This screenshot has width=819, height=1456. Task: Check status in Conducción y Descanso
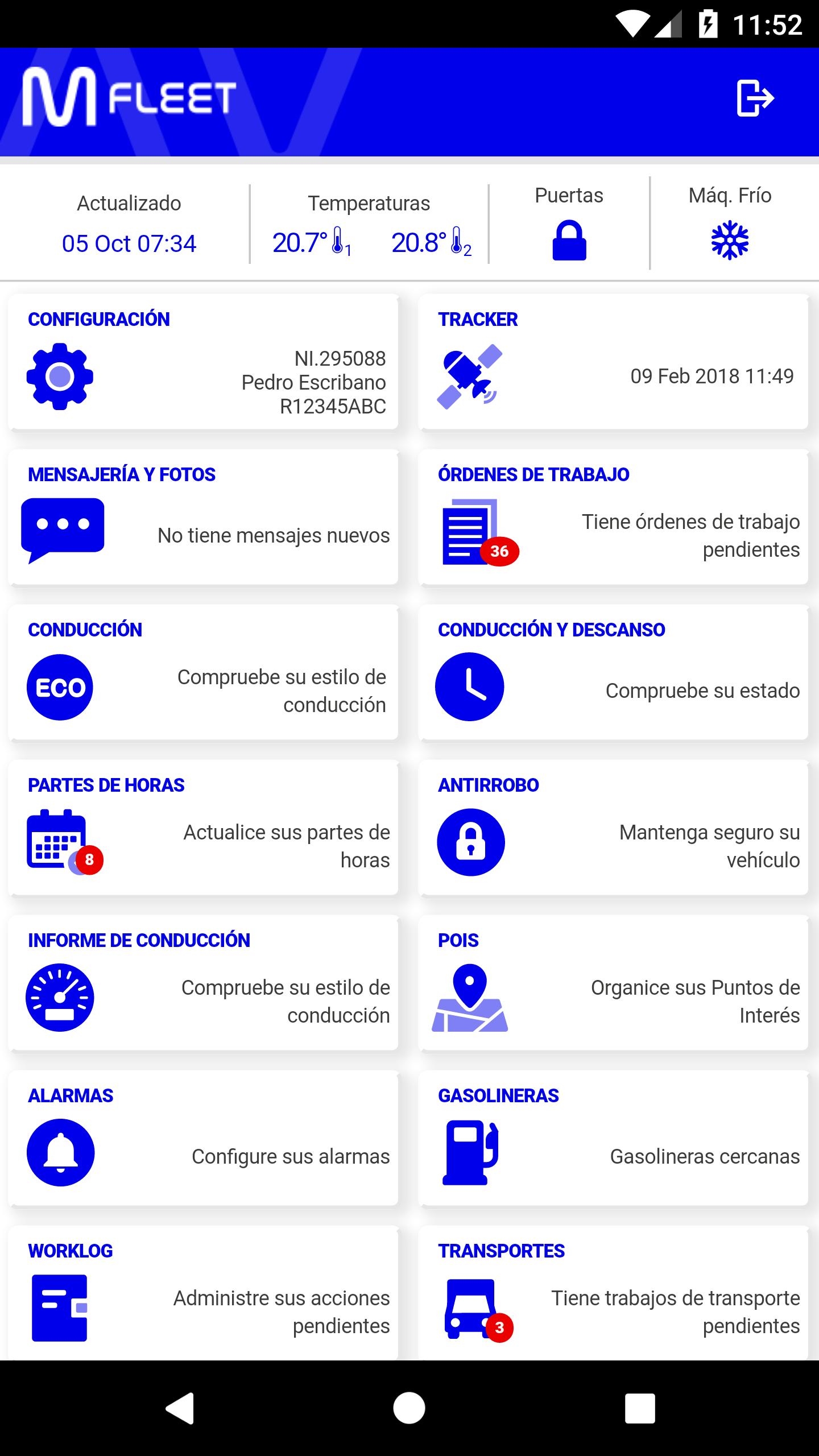(613, 673)
